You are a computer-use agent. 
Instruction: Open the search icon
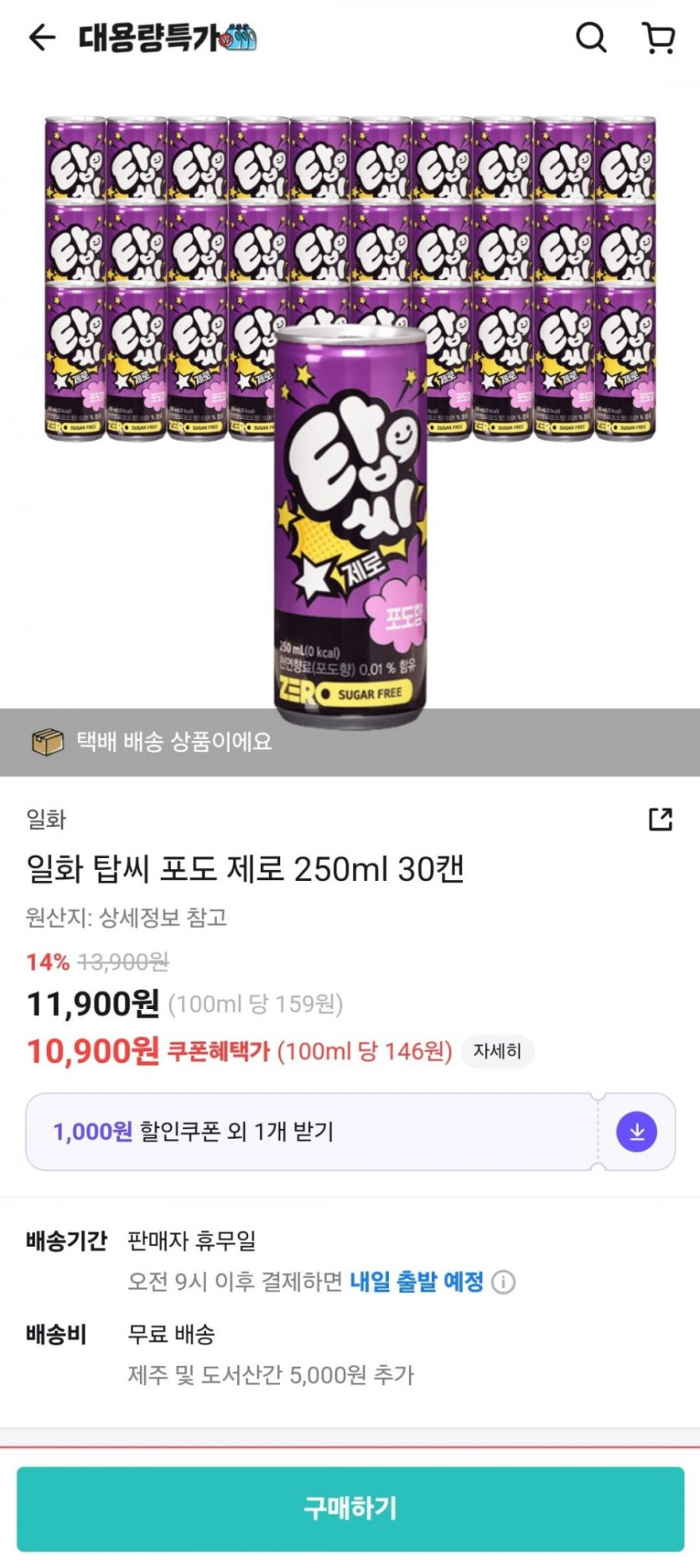pos(592,37)
